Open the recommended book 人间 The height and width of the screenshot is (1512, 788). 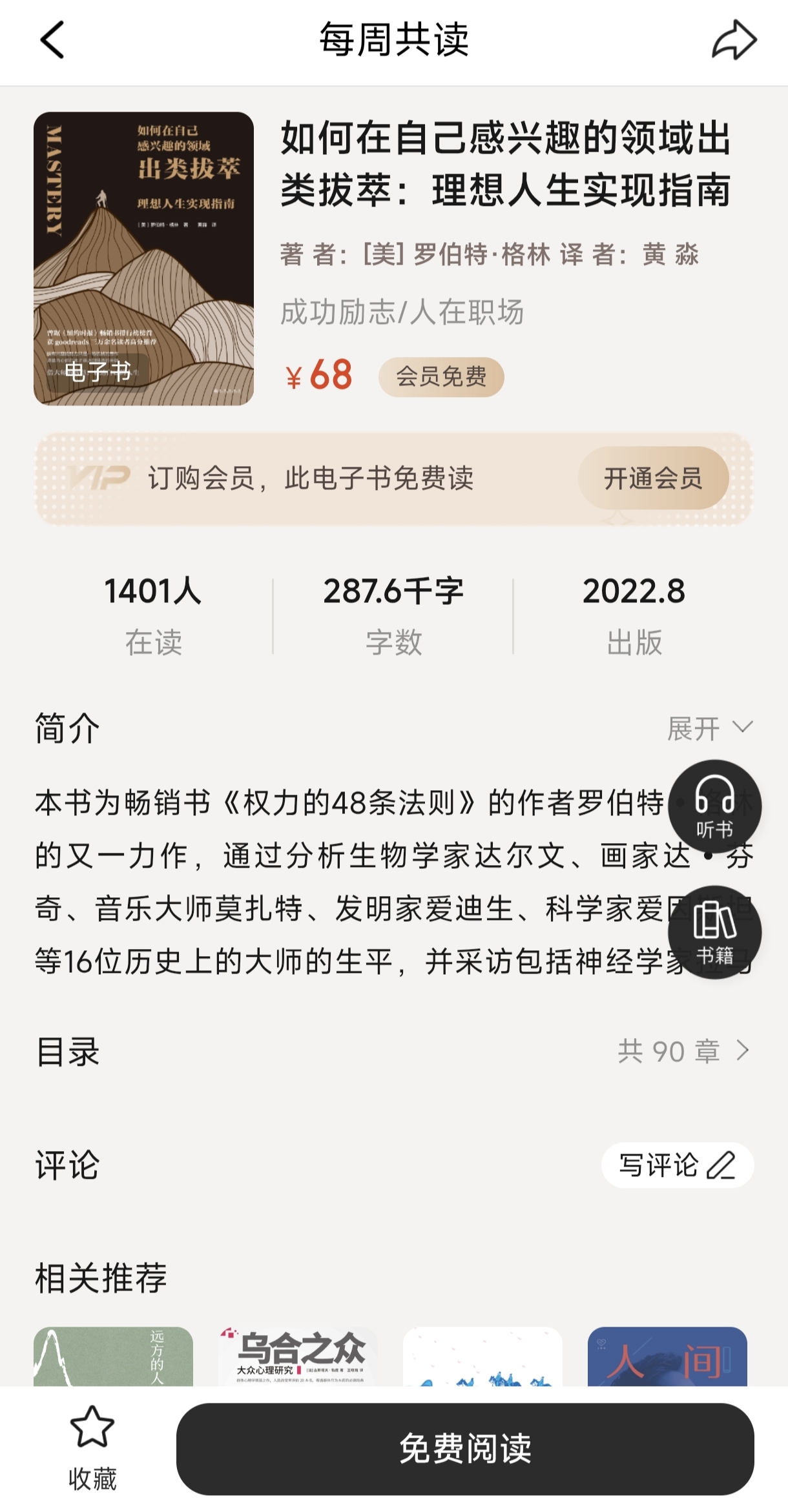(x=667, y=1356)
